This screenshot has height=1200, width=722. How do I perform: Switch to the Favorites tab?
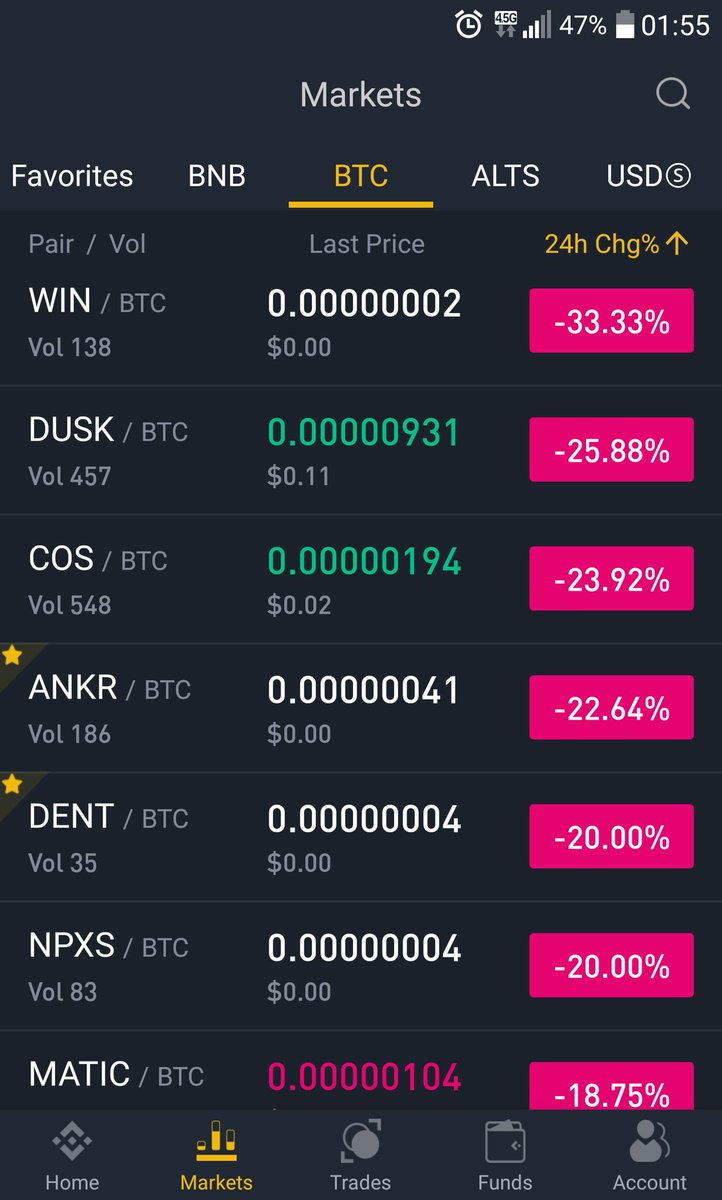tap(72, 176)
